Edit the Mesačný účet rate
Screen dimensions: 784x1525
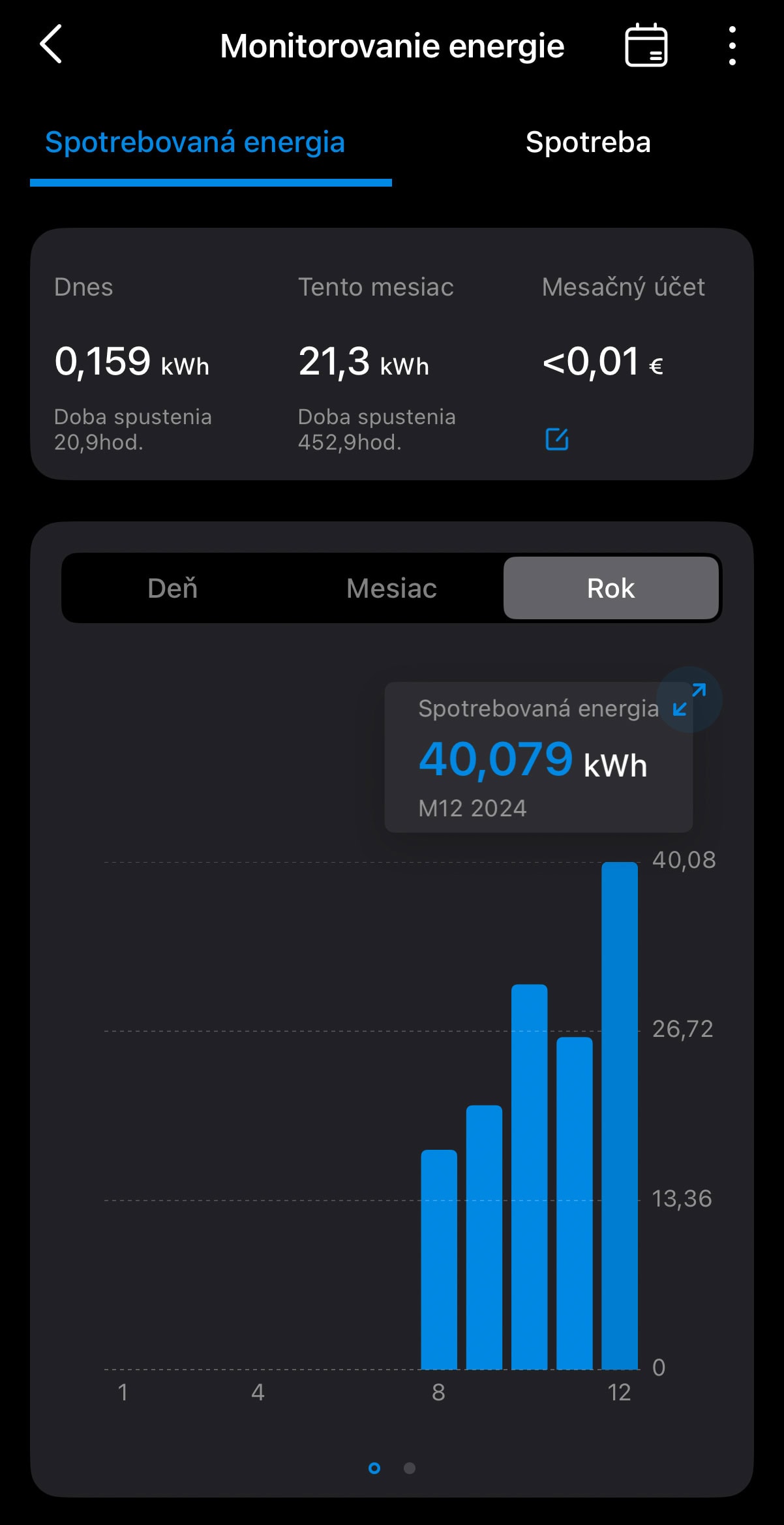point(557,439)
